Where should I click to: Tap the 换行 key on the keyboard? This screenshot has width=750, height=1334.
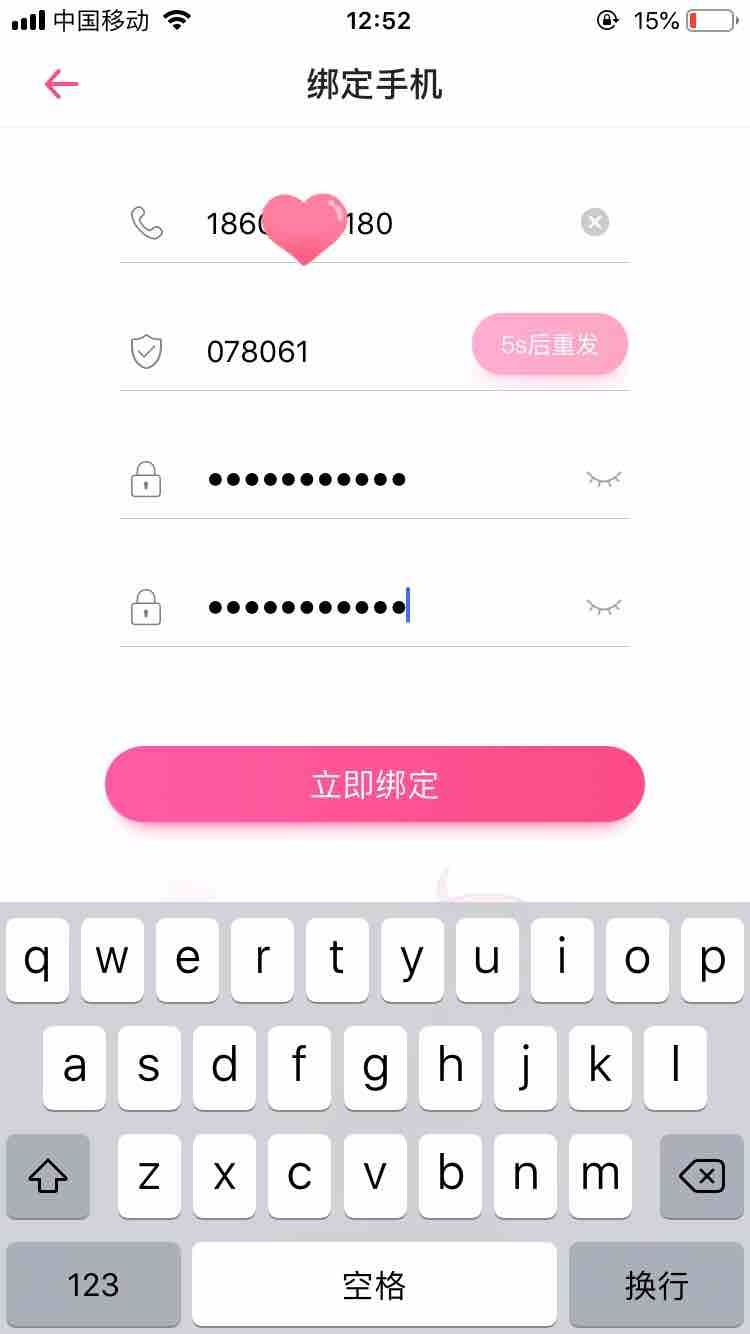click(x=657, y=1285)
